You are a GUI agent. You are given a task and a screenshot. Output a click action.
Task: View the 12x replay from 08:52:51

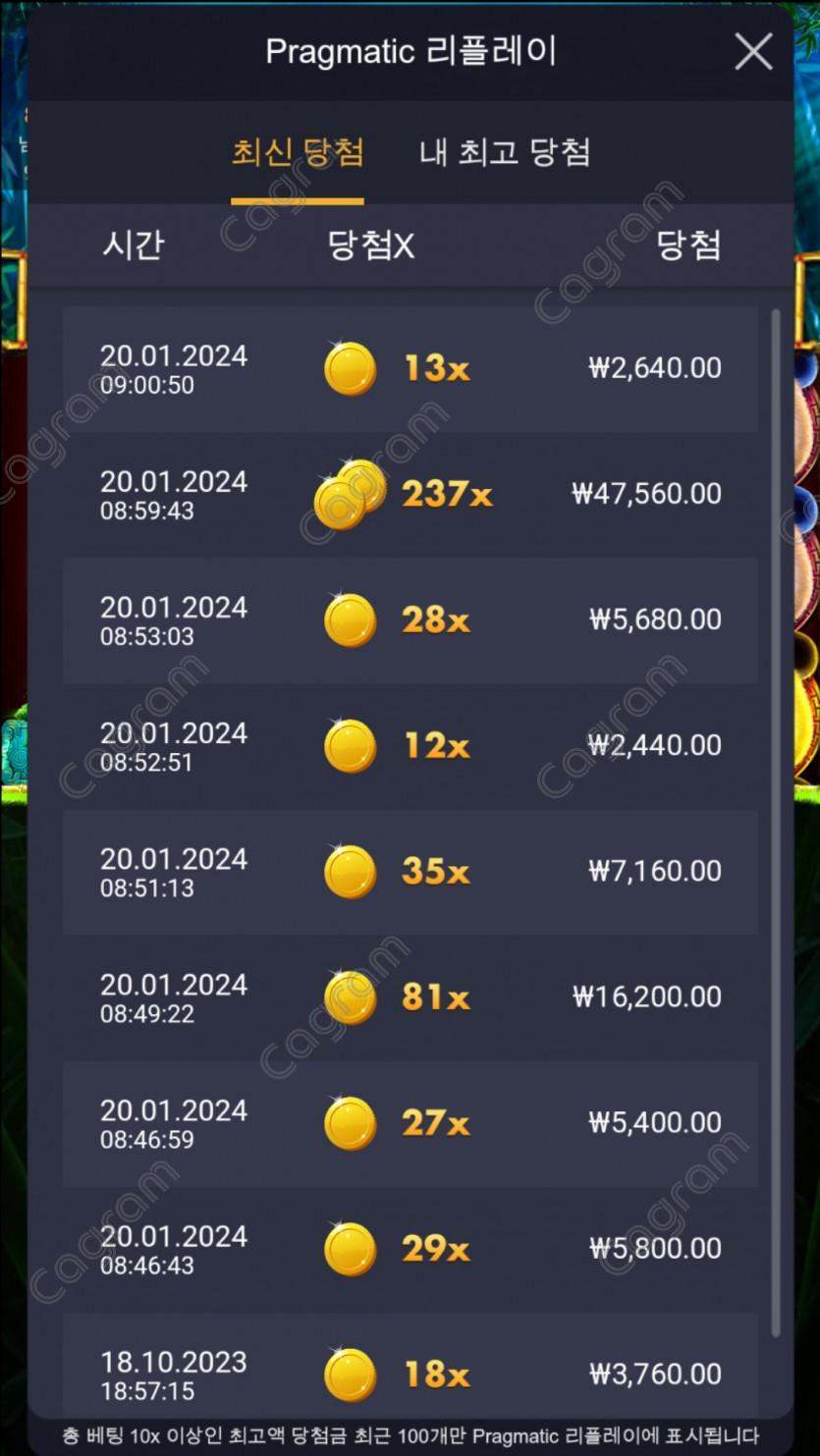pyautogui.click(x=410, y=745)
